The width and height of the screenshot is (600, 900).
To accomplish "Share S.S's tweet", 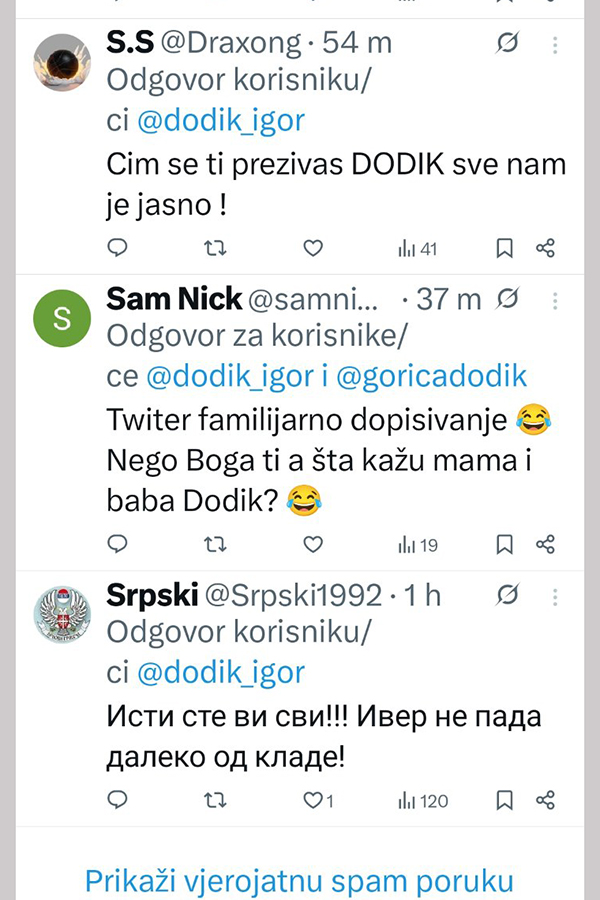I will click(545, 248).
